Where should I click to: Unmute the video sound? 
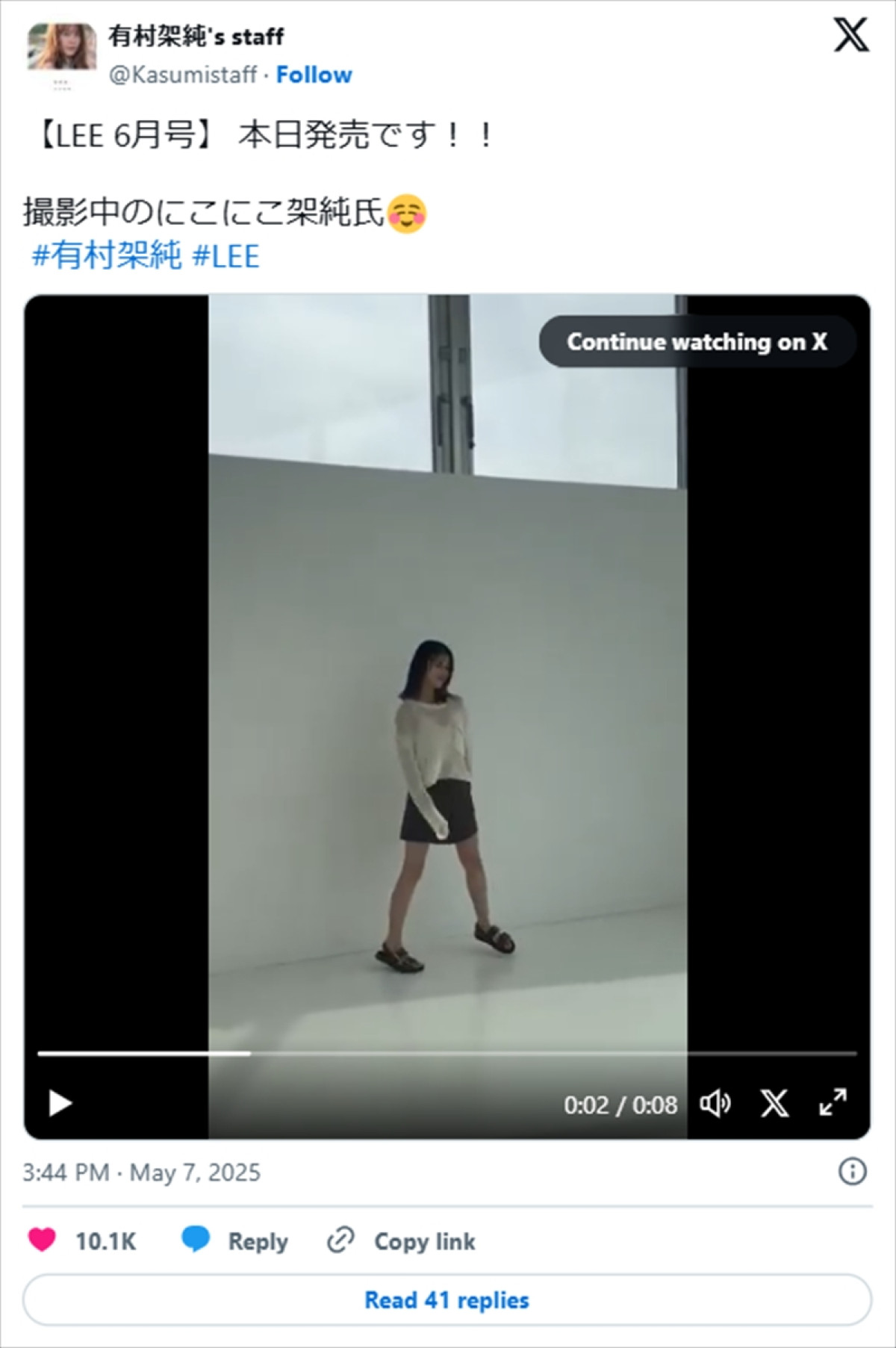coord(715,1103)
